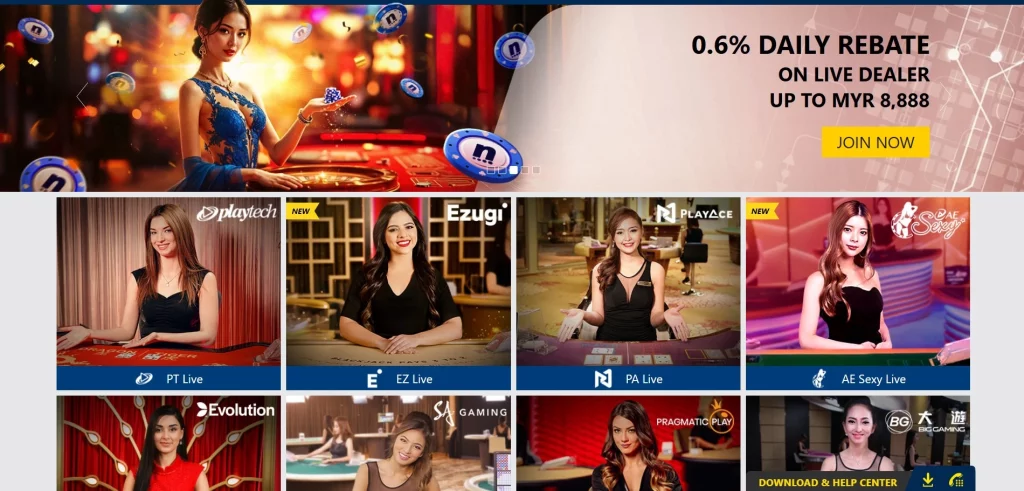This screenshot has width=1024, height=491.
Task: Open the EZ Live game tile
Action: tap(398, 292)
